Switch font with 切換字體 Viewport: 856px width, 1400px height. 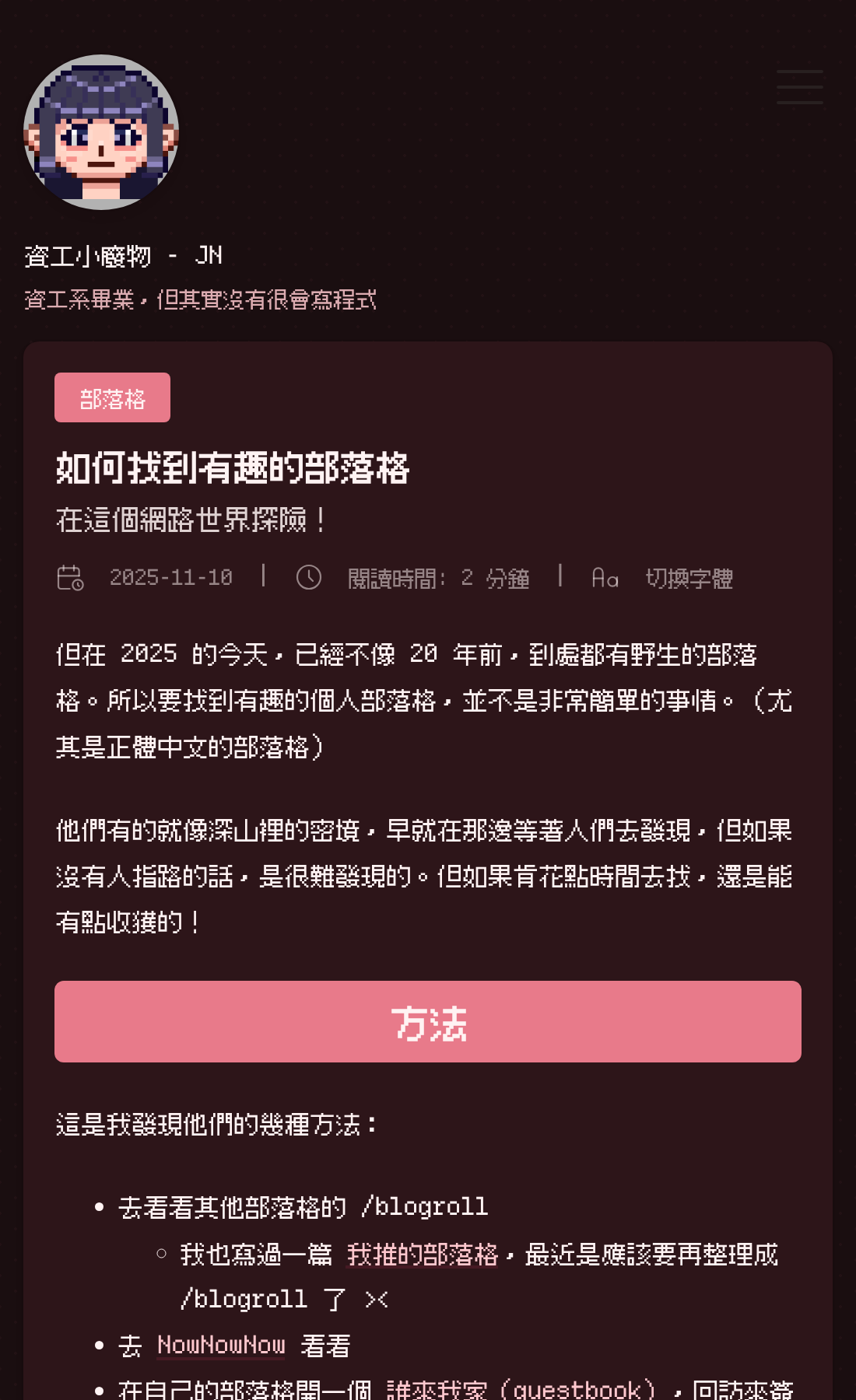click(x=688, y=578)
